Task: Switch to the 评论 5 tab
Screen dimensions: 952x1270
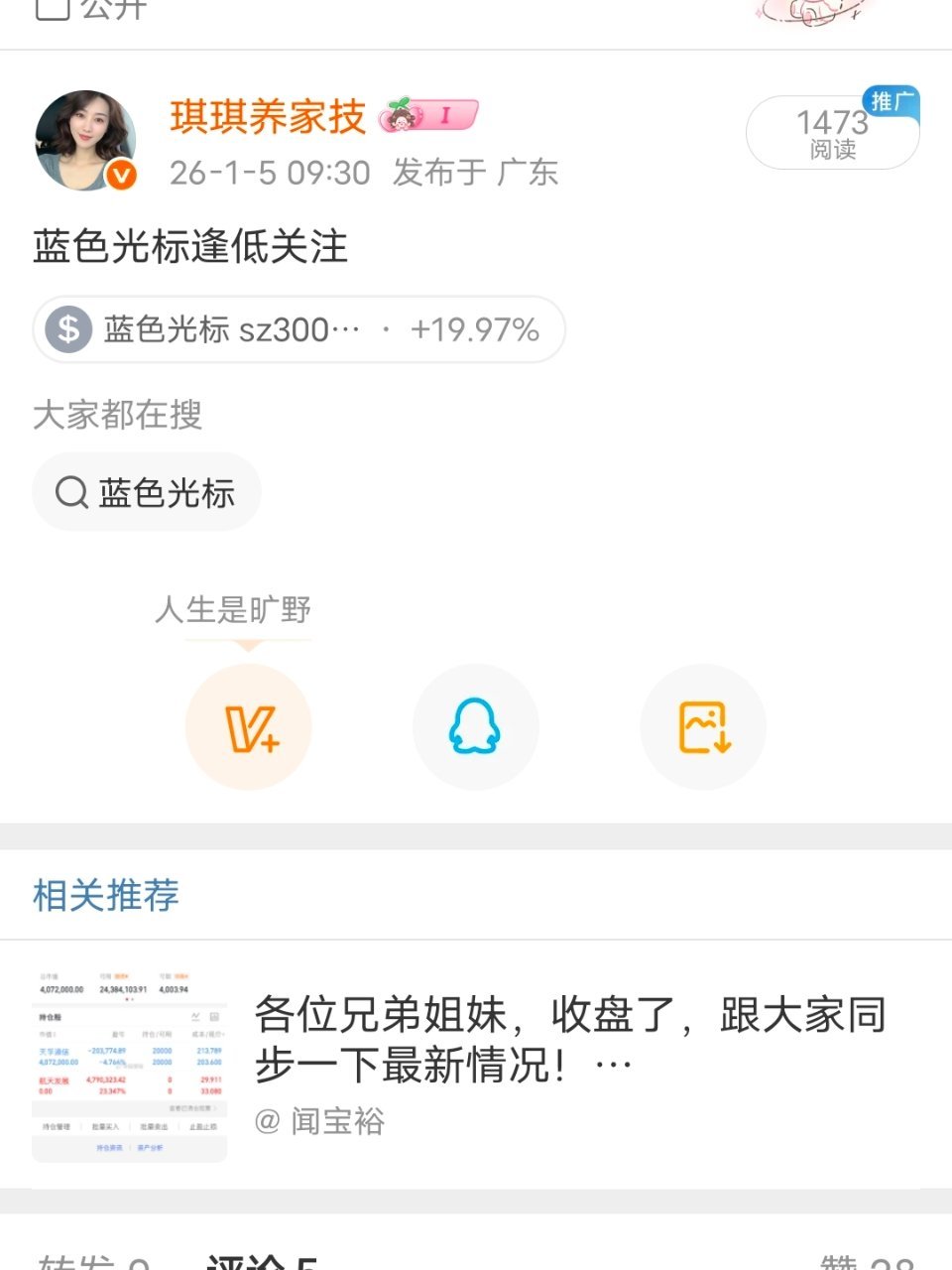Action: (x=262, y=1260)
